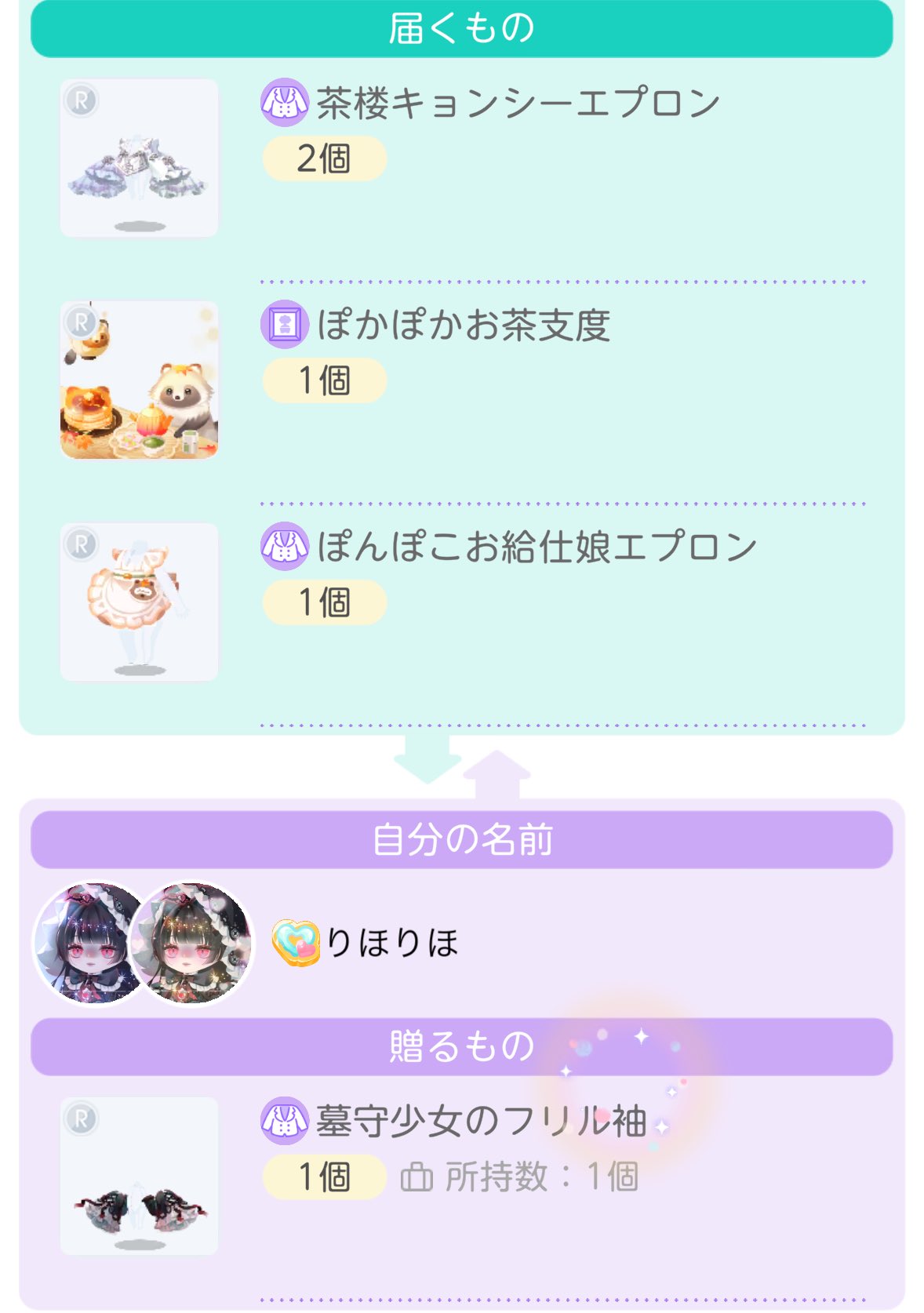
Task: Open the ぽんぽこお給仕娘エプロン item thumbnail
Action: pos(139,602)
